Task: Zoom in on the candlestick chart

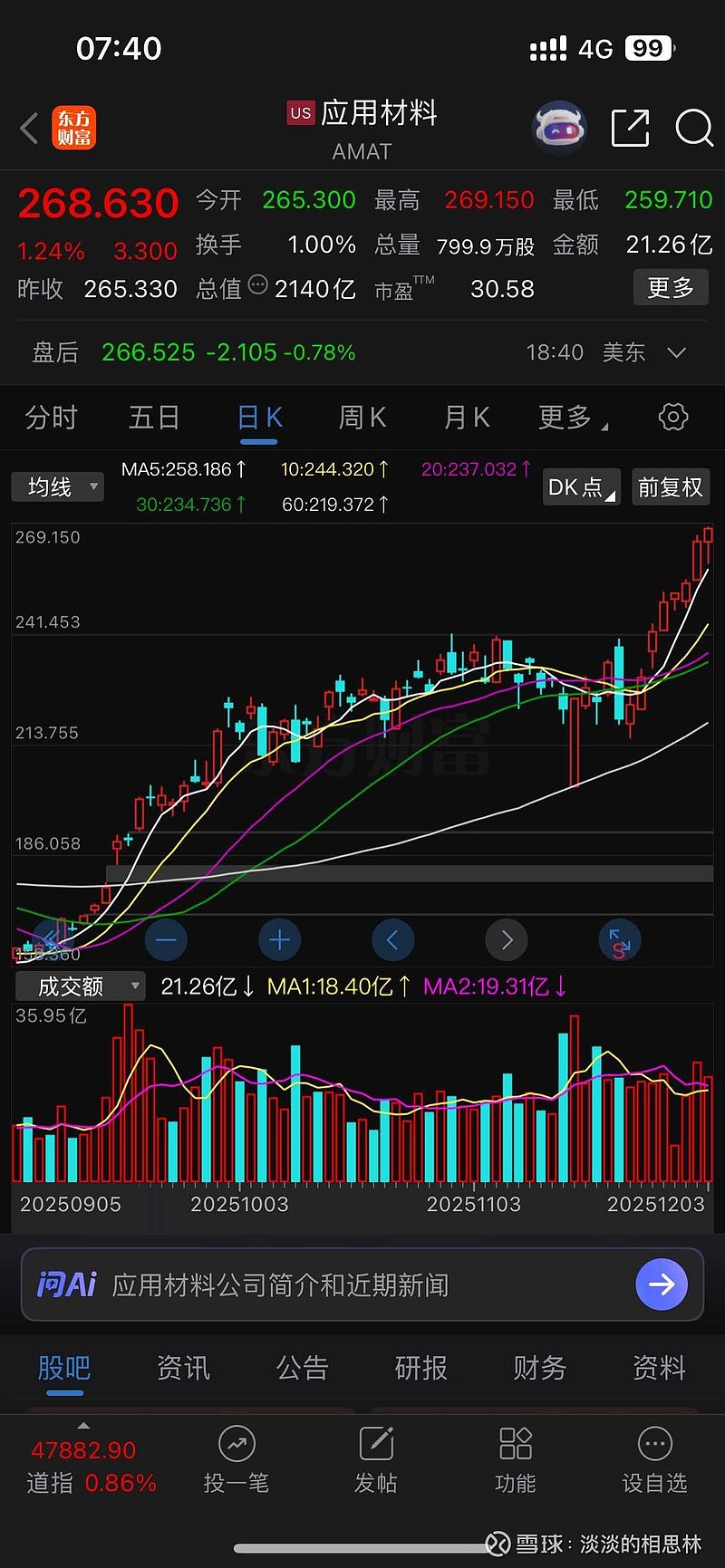Action: point(279,939)
